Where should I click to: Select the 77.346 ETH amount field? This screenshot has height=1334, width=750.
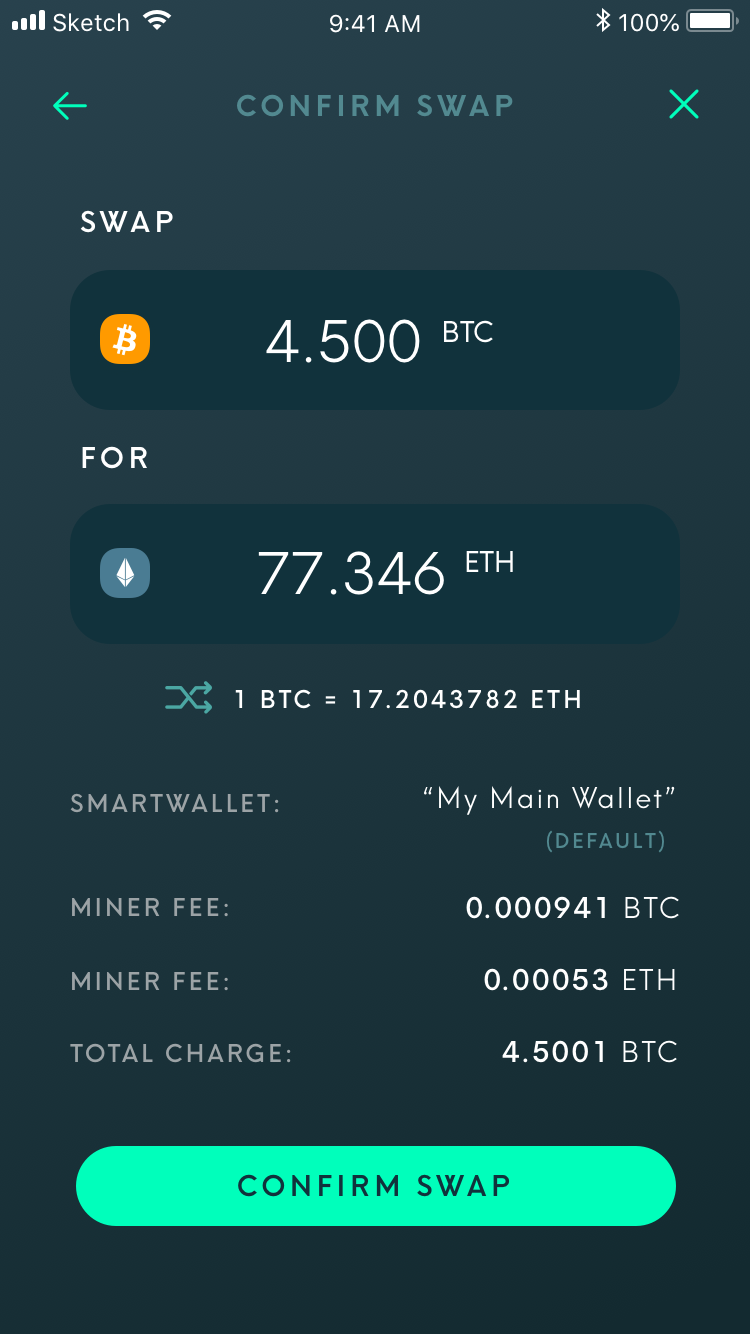tap(375, 574)
